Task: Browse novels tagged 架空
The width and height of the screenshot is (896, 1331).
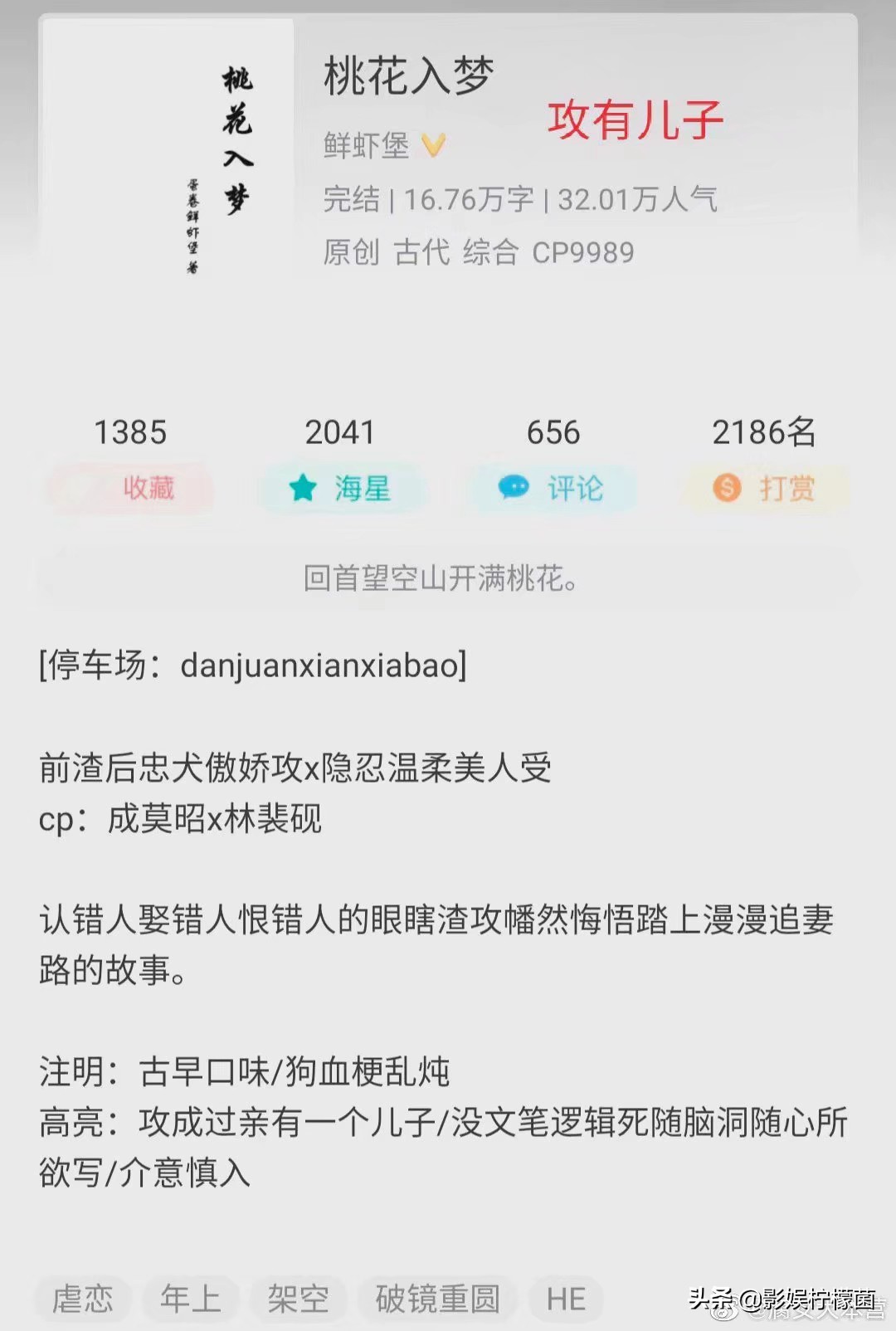Action: pos(298,1299)
